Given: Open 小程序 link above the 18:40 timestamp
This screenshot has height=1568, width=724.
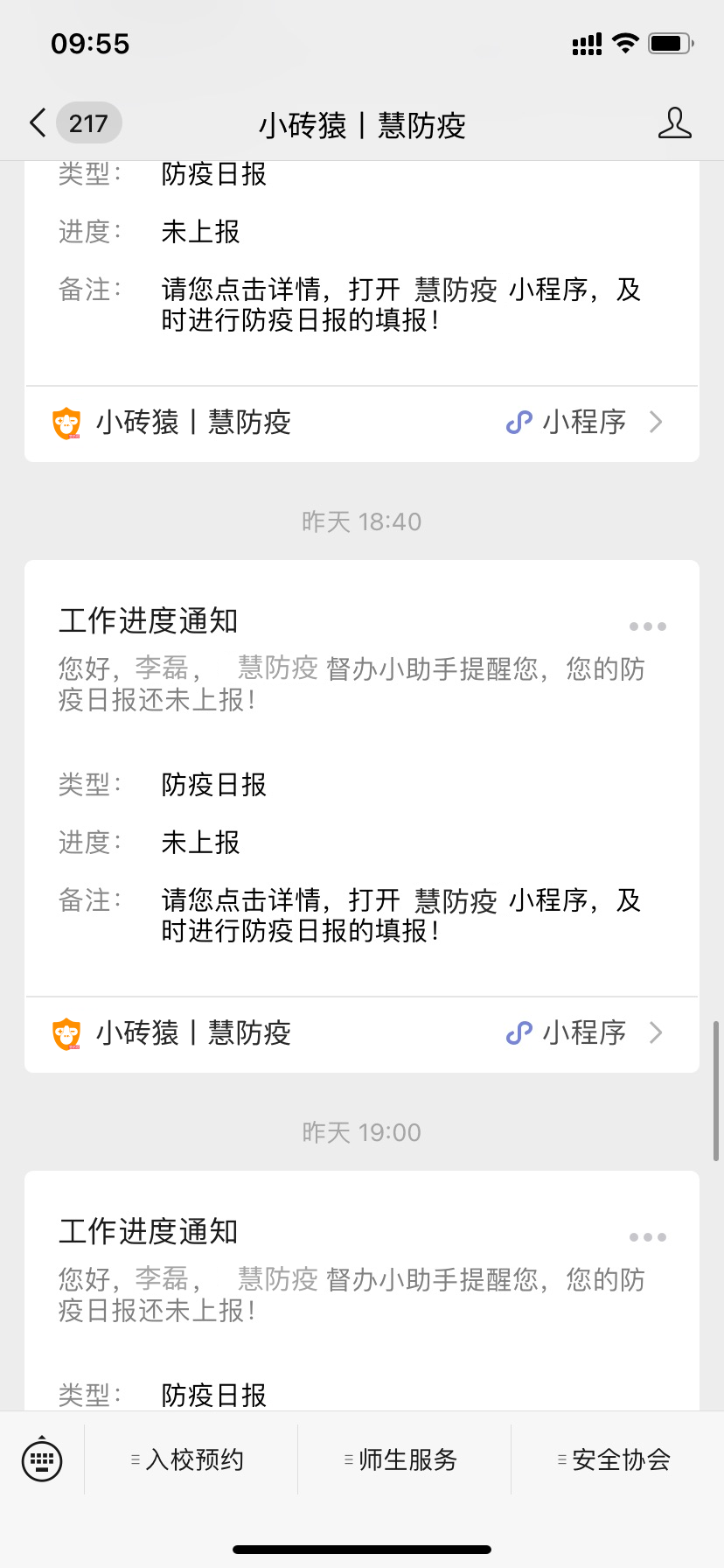Looking at the screenshot, I should tap(362, 423).
